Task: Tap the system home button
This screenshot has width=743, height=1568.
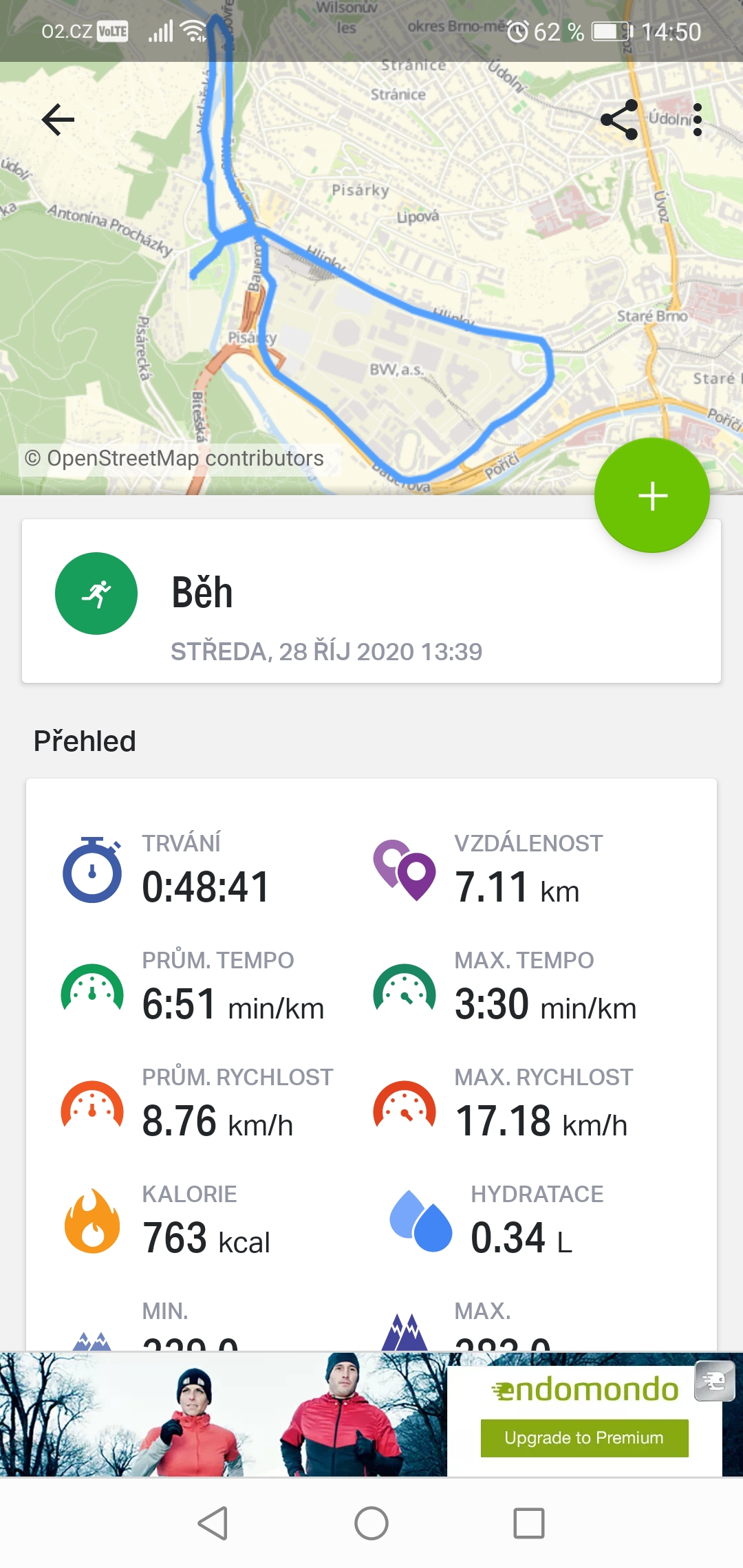Action: click(x=371, y=1523)
